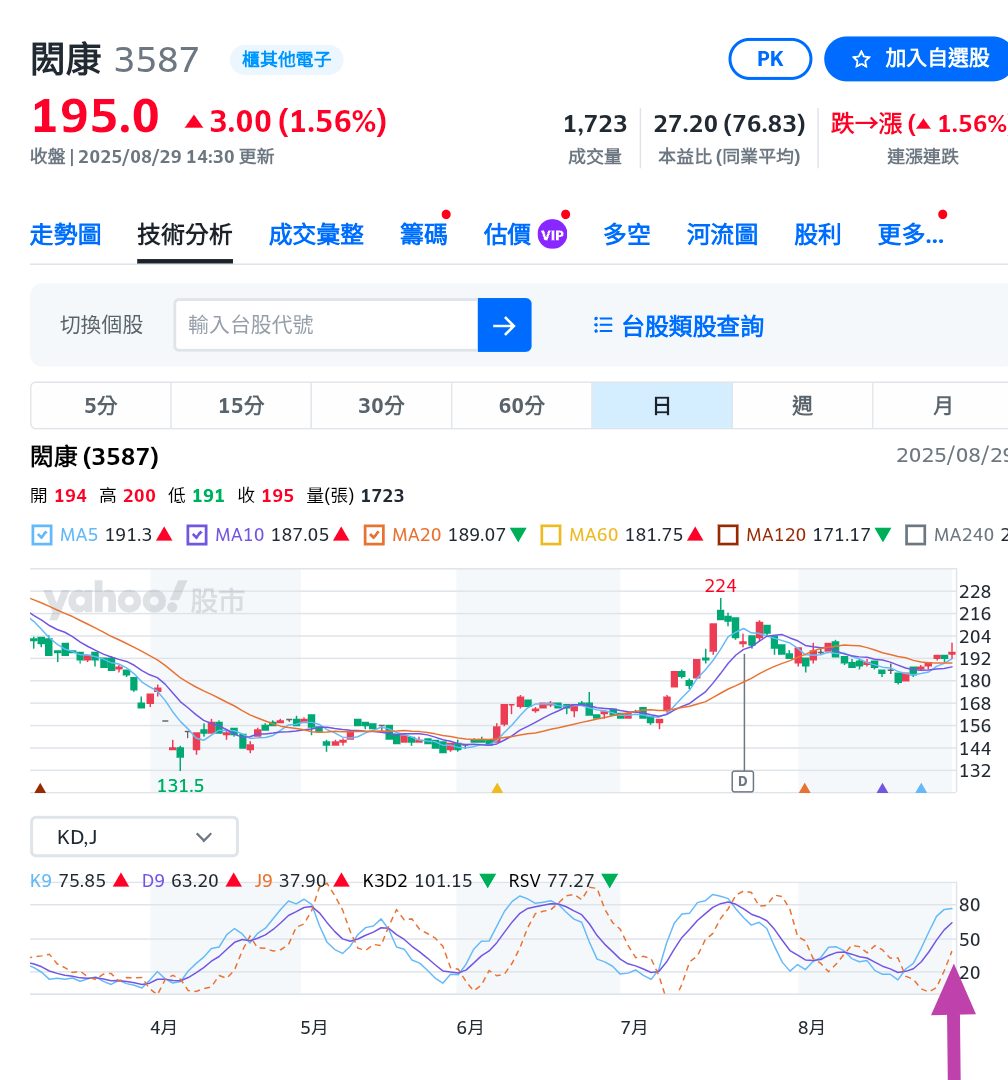Change the chart to 週 interval
The height and width of the screenshot is (1080, 1008).
coord(802,406)
